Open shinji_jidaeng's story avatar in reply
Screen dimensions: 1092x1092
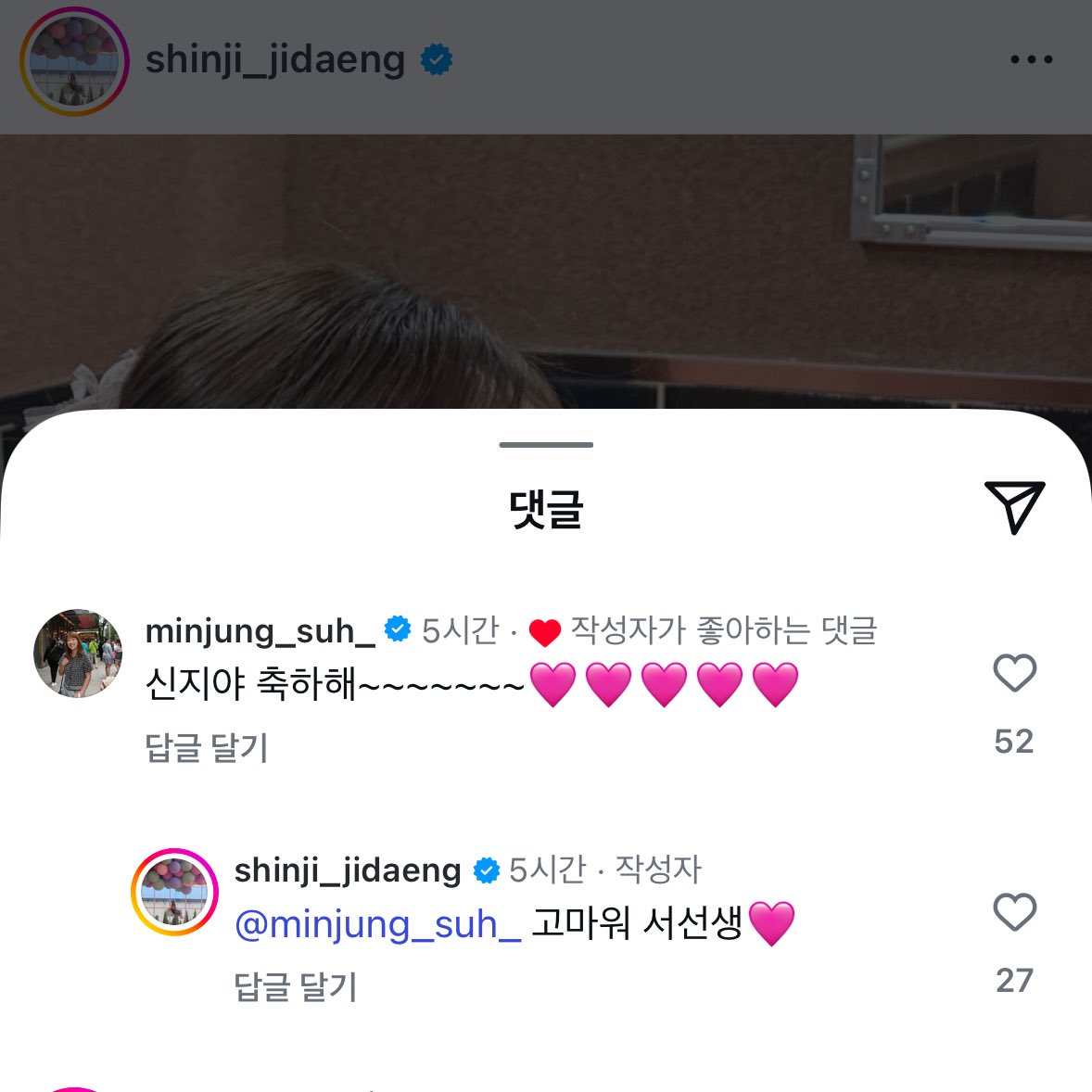pyautogui.click(x=174, y=892)
